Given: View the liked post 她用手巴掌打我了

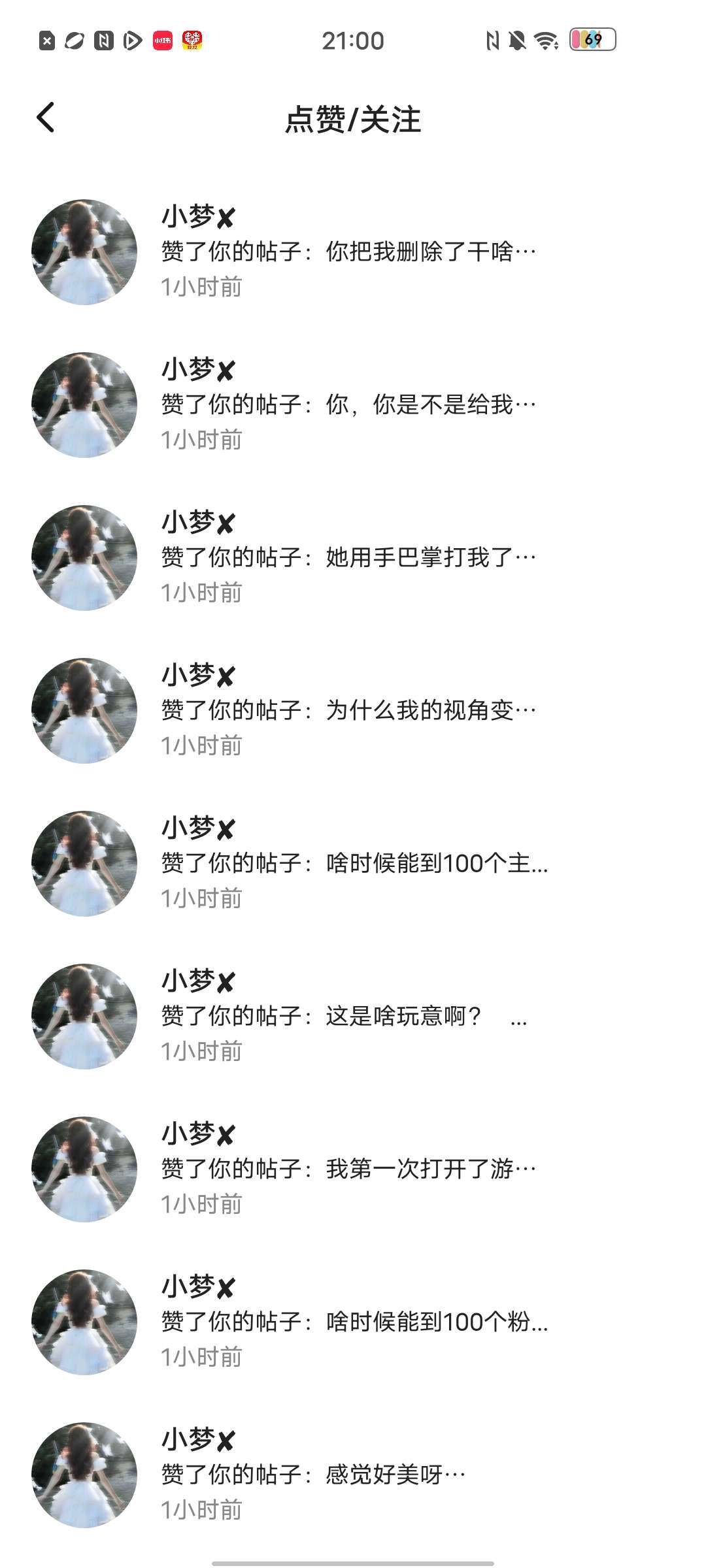Looking at the screenshot, I should tap(348, 557).
